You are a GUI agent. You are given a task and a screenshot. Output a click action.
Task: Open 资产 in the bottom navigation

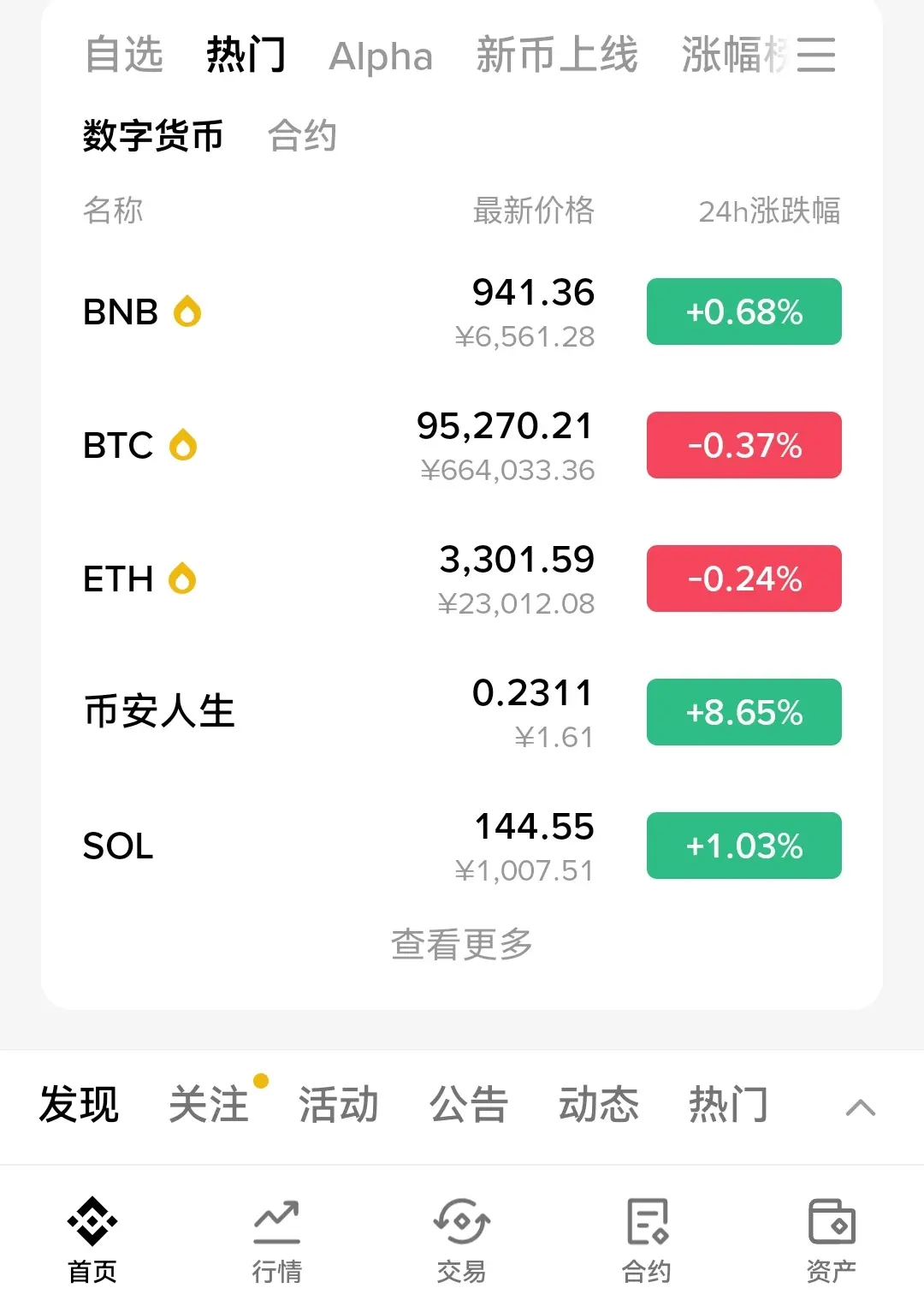click(831, 1241)
